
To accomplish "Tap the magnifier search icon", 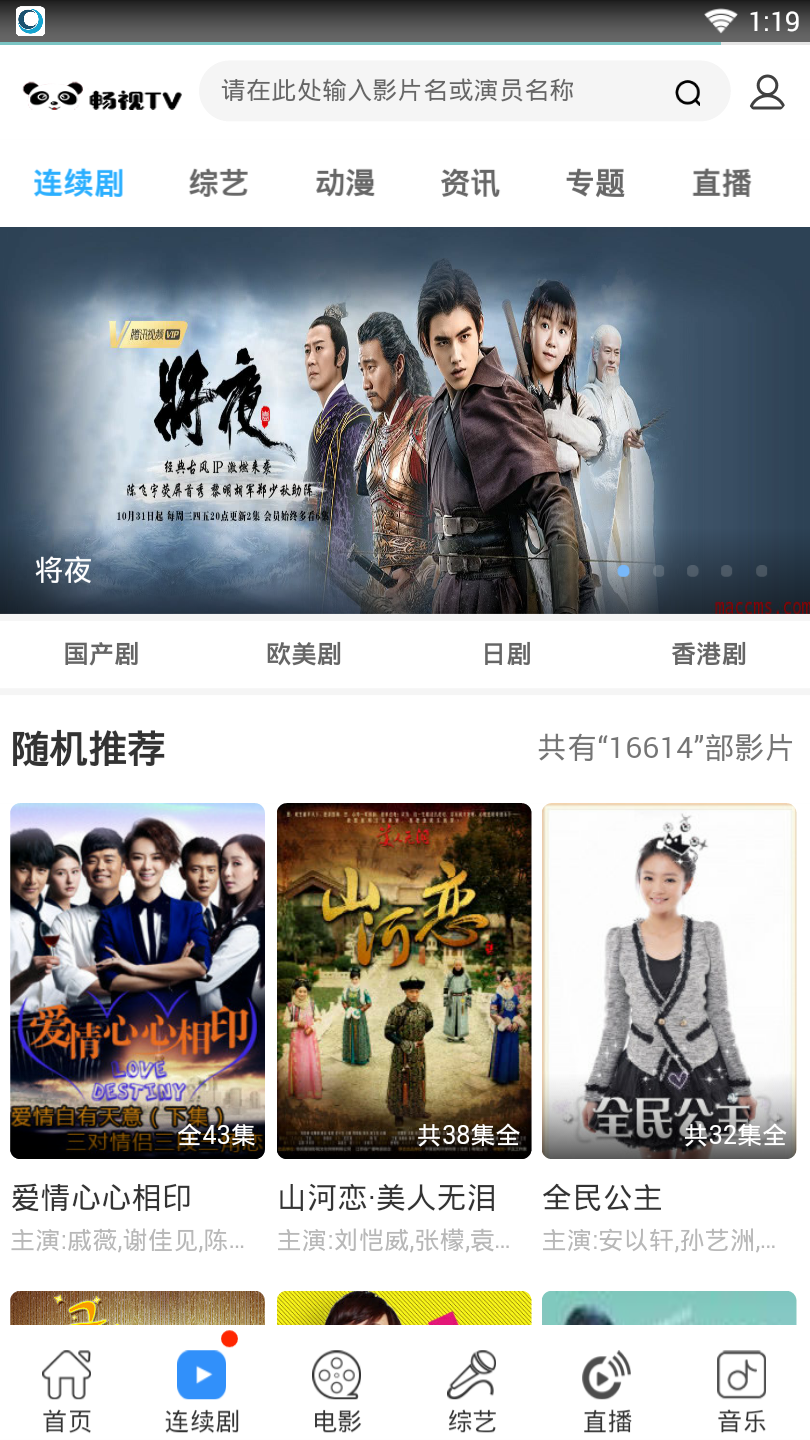I will tap(688, 93).
